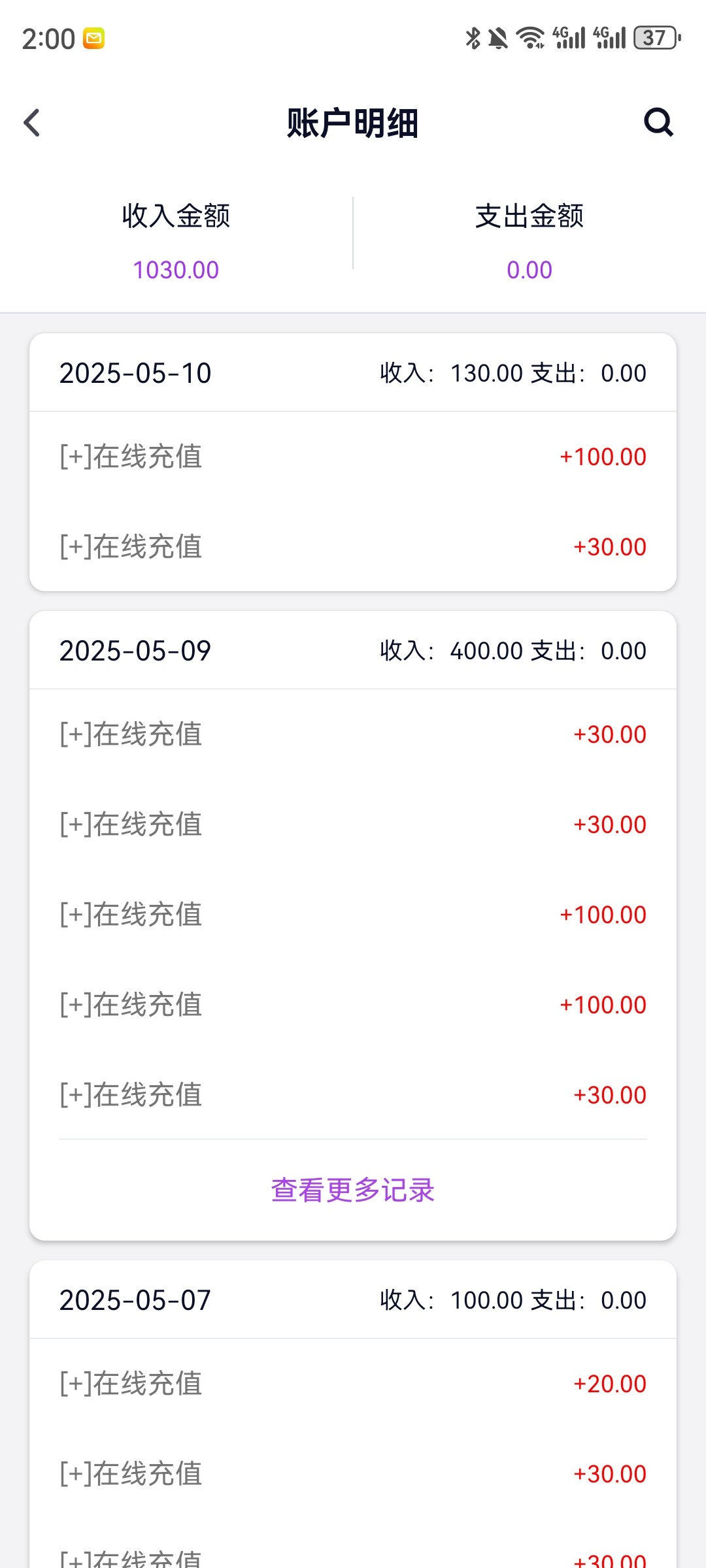This screenshot has height=1568, width=706.
Task: Tap 查看更多记录 under 2025-05-09
Action: pyautogui.click(x=353, y=1190)
